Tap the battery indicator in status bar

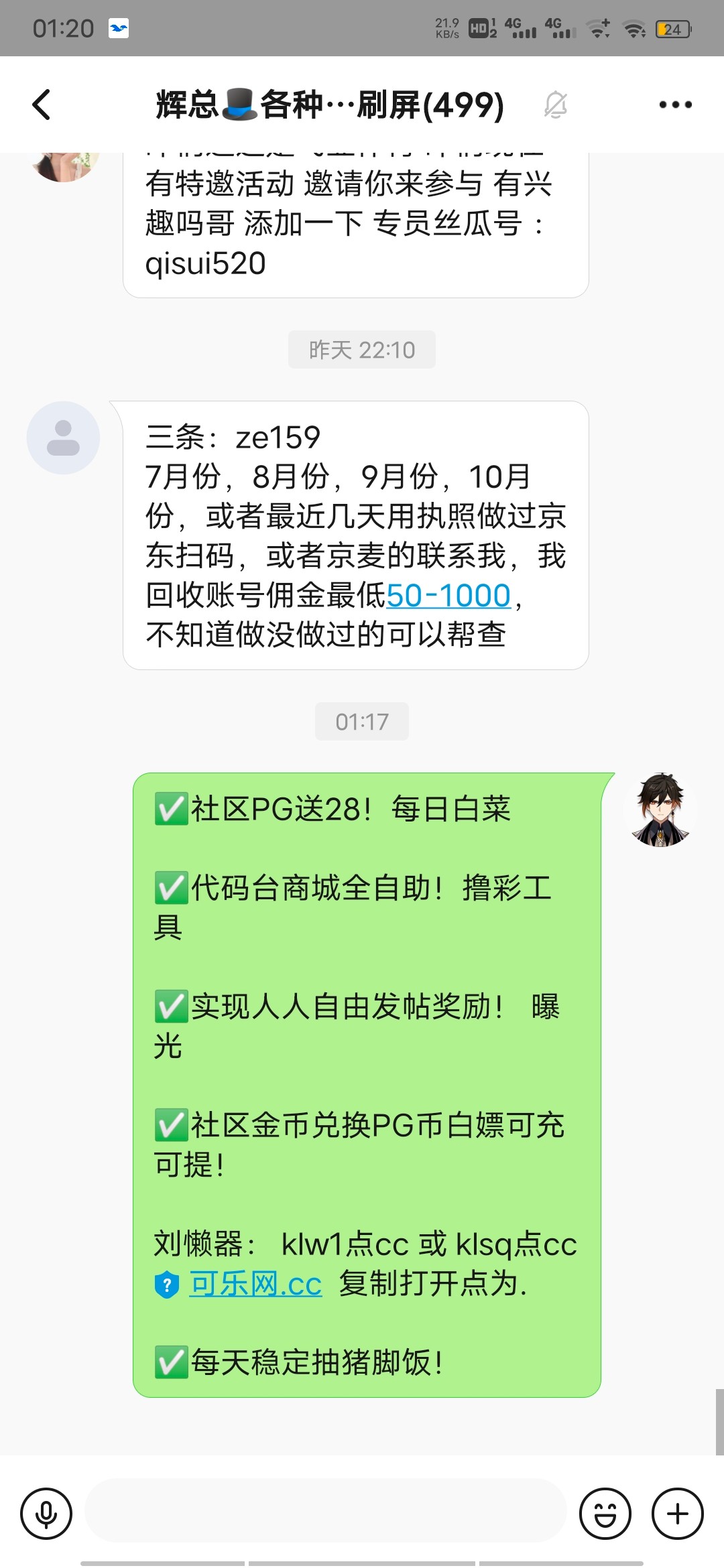coord(672,28)
